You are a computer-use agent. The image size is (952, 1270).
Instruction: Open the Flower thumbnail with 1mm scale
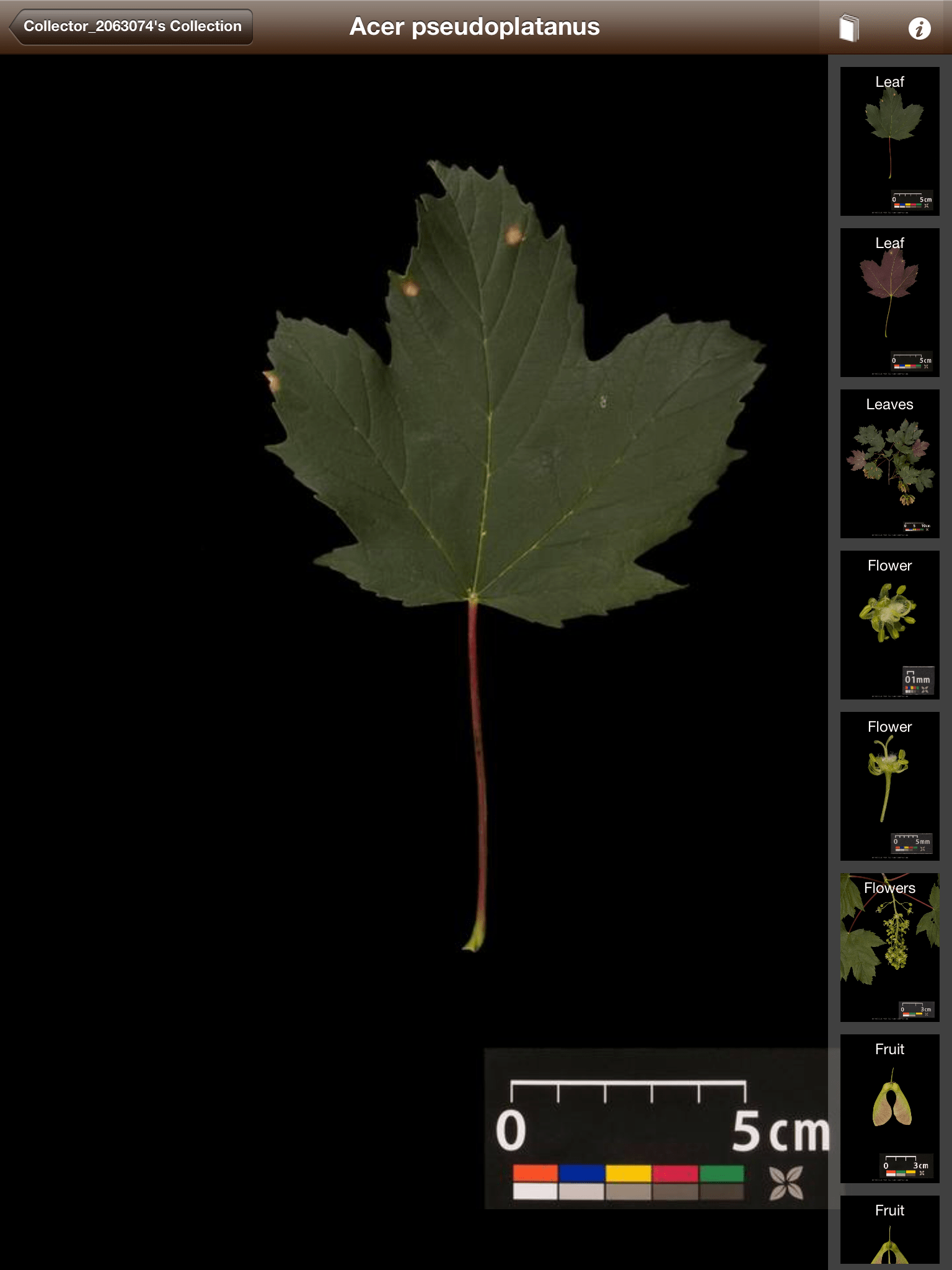coord(889,625)
